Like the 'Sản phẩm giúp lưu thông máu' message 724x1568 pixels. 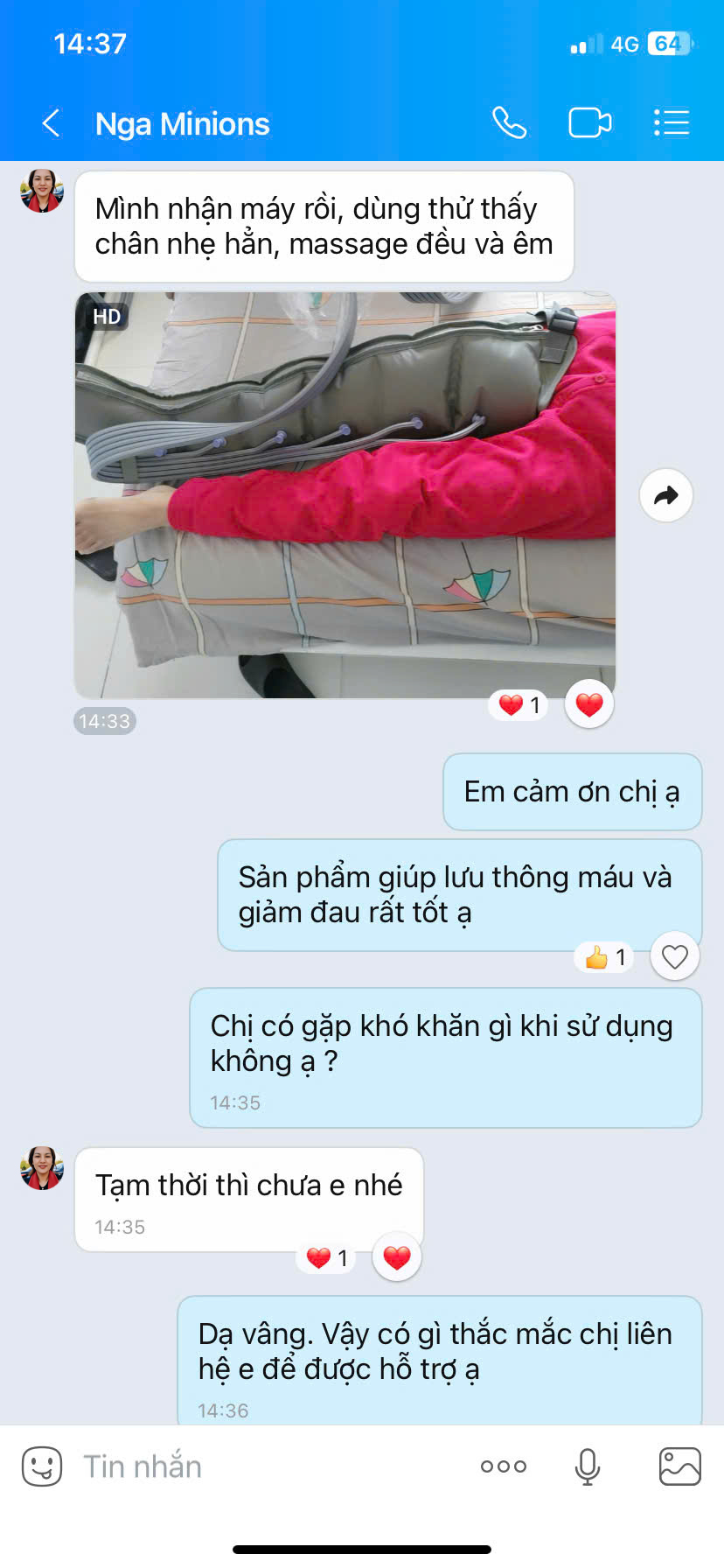point(674,957)
